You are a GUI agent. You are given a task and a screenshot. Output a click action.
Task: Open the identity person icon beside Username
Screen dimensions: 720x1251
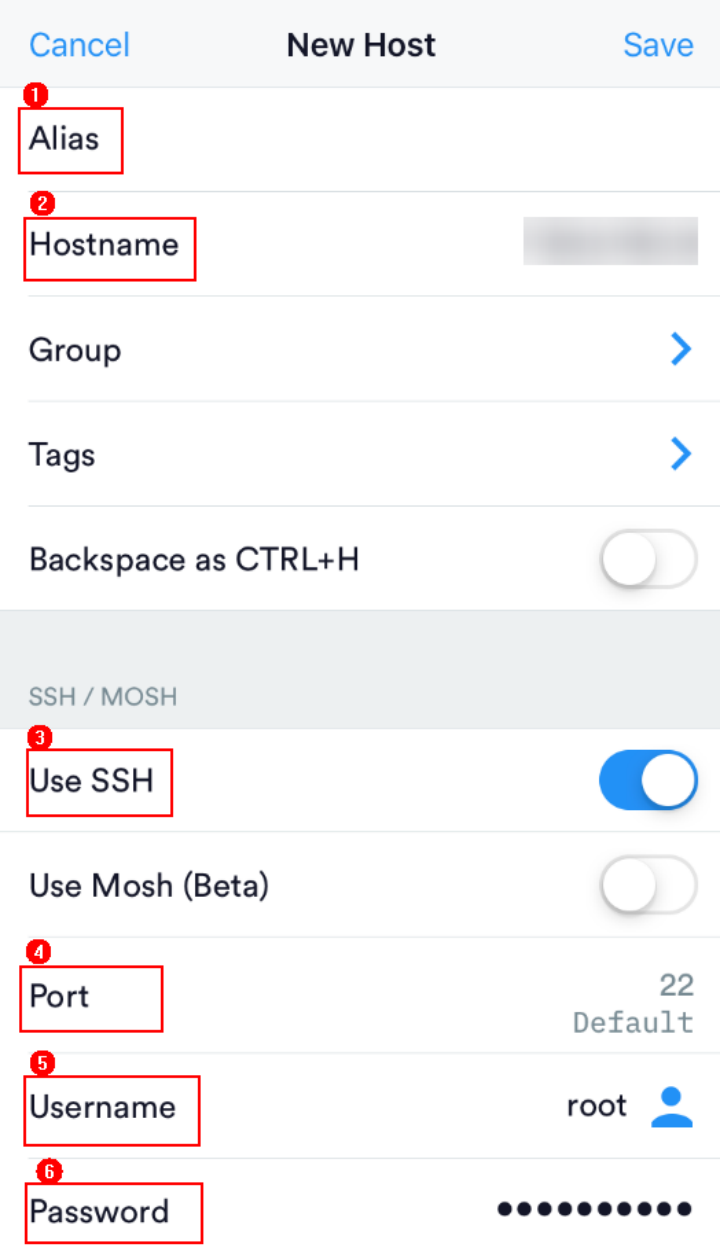(x=672, y=1106)
